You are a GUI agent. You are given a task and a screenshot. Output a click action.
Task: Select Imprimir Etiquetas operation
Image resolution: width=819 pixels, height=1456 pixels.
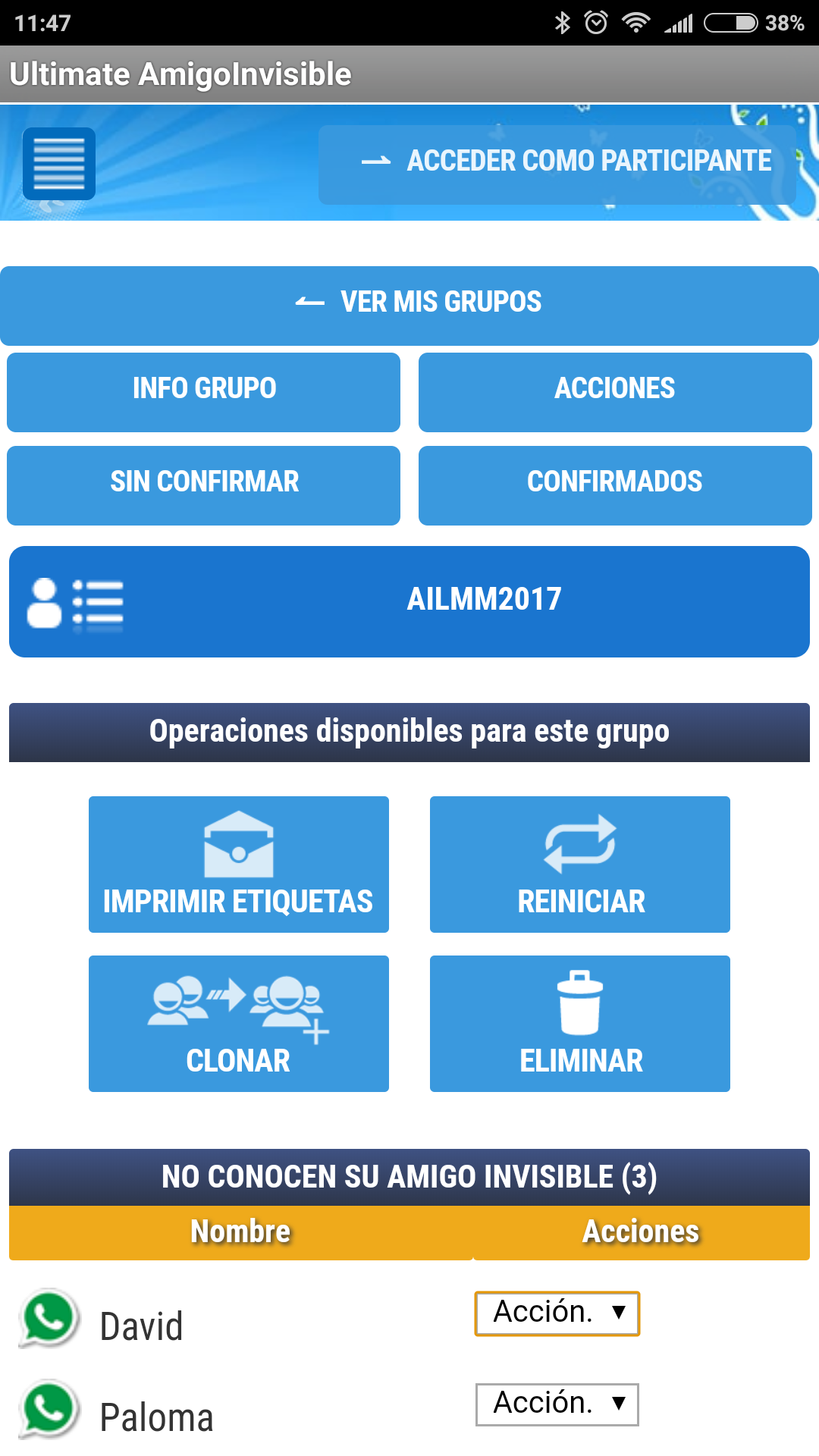(x=239, y=864)
